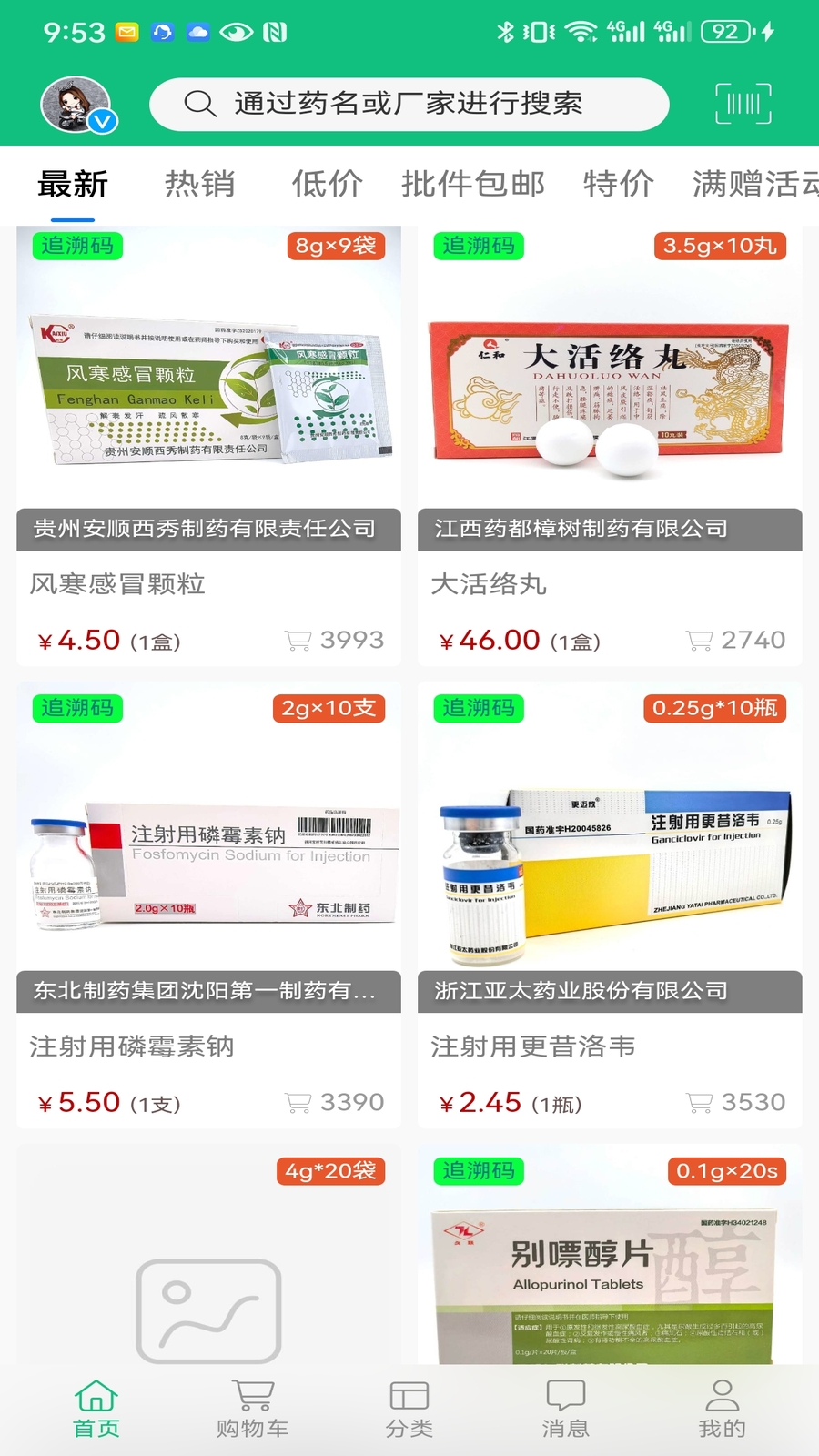Tap the battery indicator in status bar
Viewport: 819px width, 1456px height.
coord(727,32)
